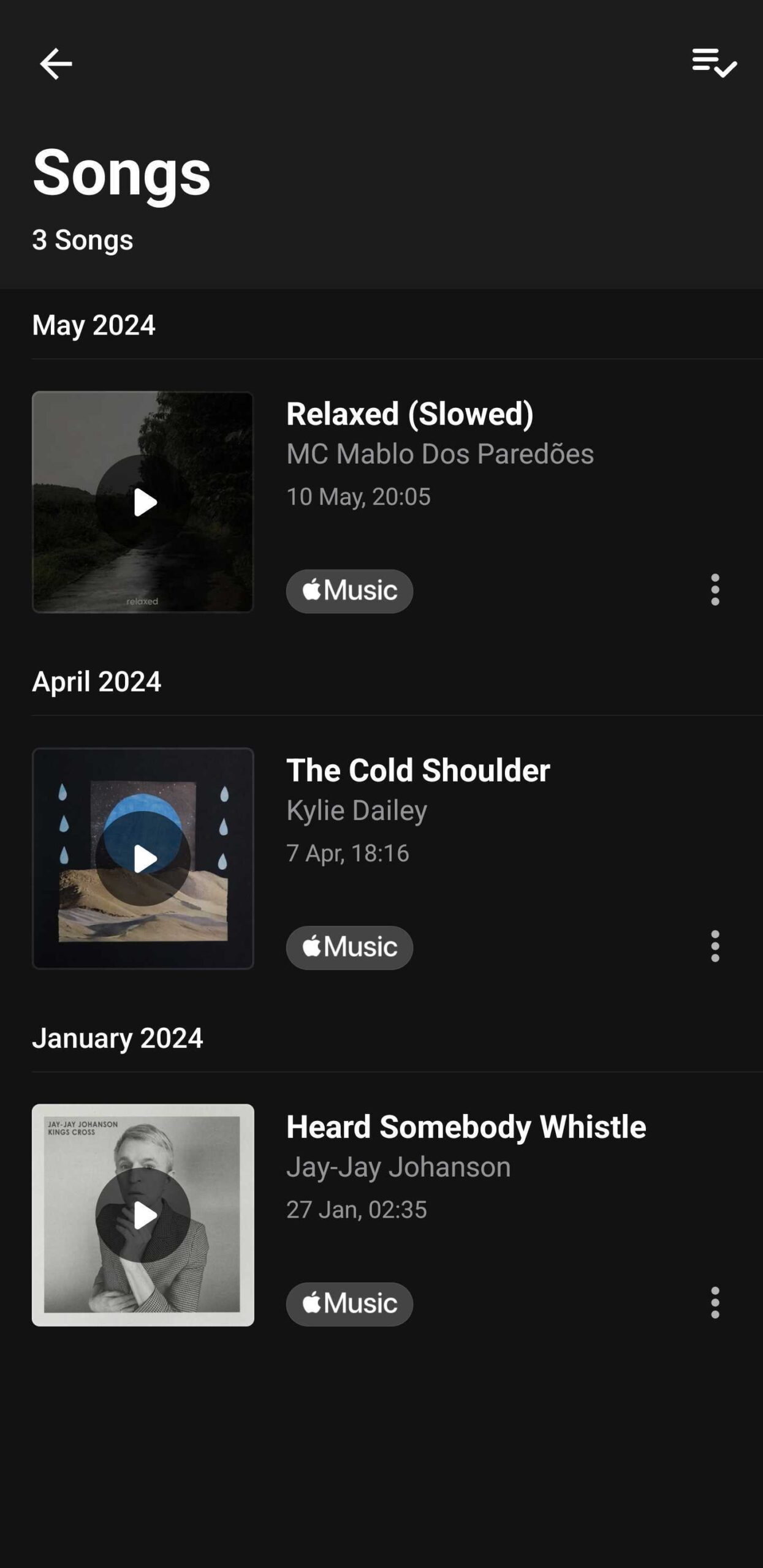This screenshot has height=1568, width=763.
Task: Open Relaxed (Slowed) in Apple Music
Action: [349, 591]
